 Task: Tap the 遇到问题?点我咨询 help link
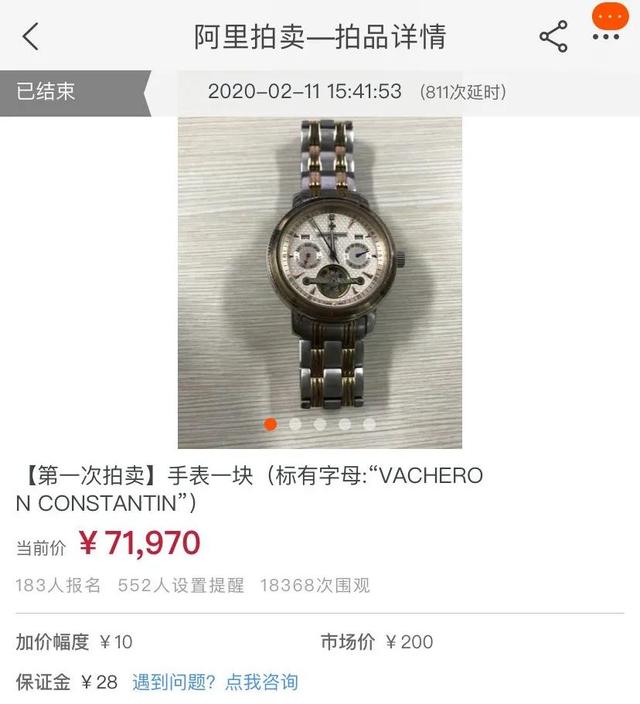(x=215, y=682)
